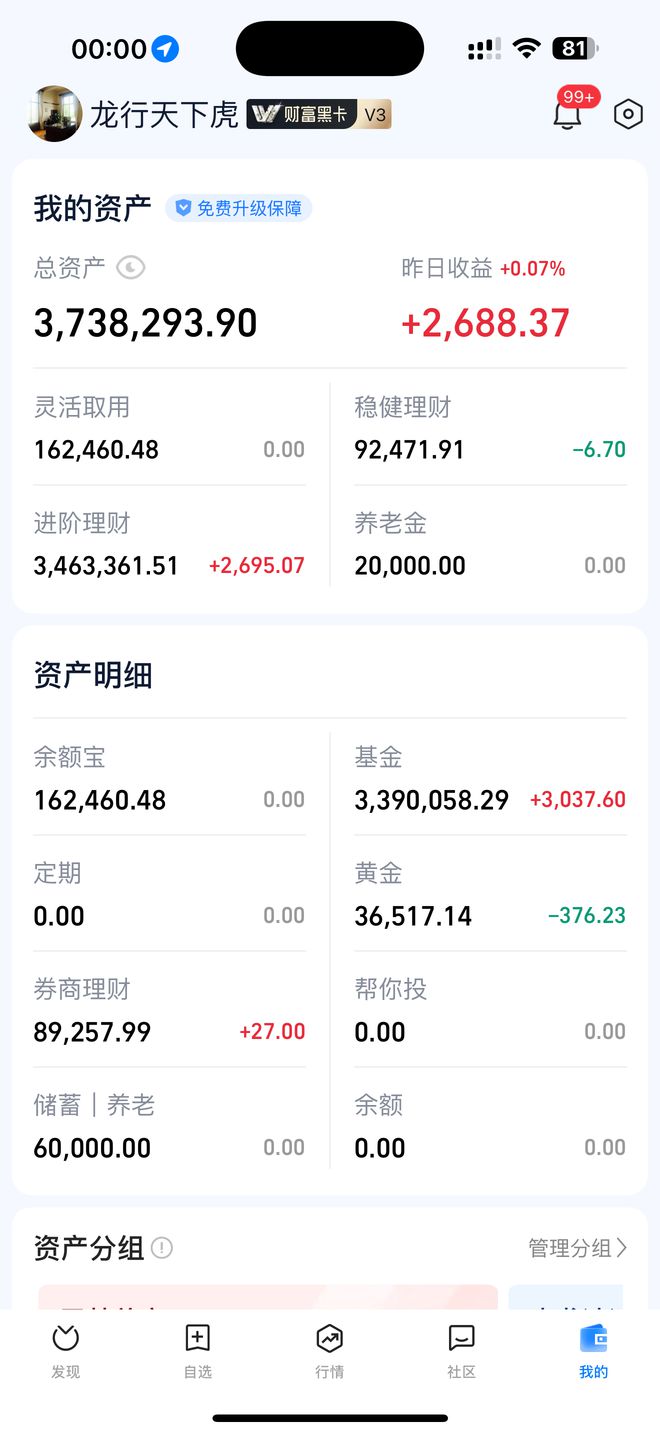
Task: Open the 券商理财 entry
Action: point(169,1012)
